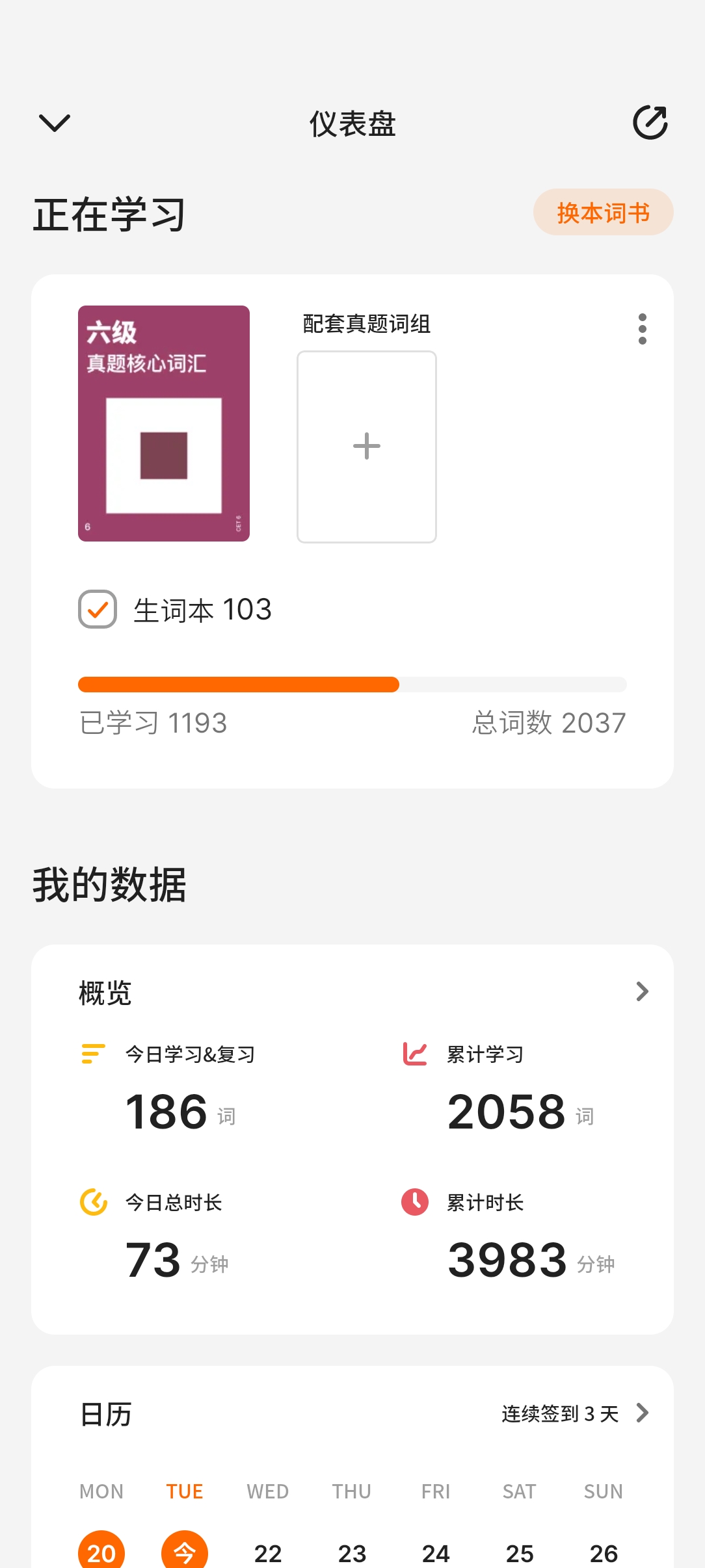Open the word book overflow menu
The height and width of the screenshot is (1568, 705).
[x=642, y=329]
